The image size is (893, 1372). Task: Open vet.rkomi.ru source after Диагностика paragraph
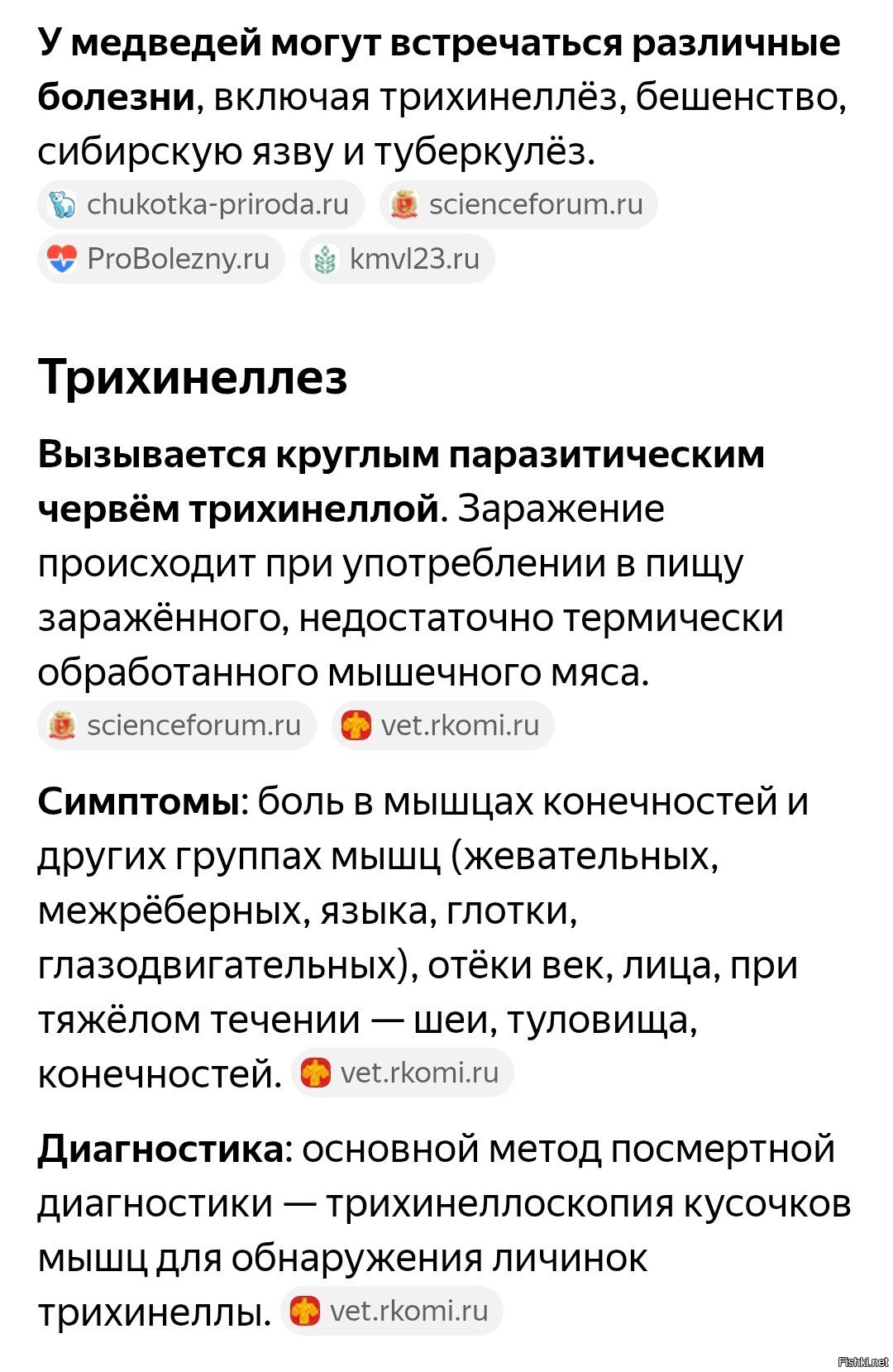(x=392, y=1311)
